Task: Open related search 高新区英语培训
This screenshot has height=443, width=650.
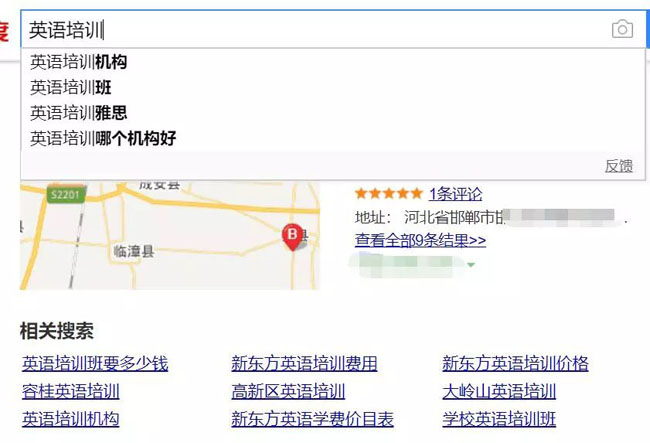Action: pyautogui.click(x=288, y=391)
